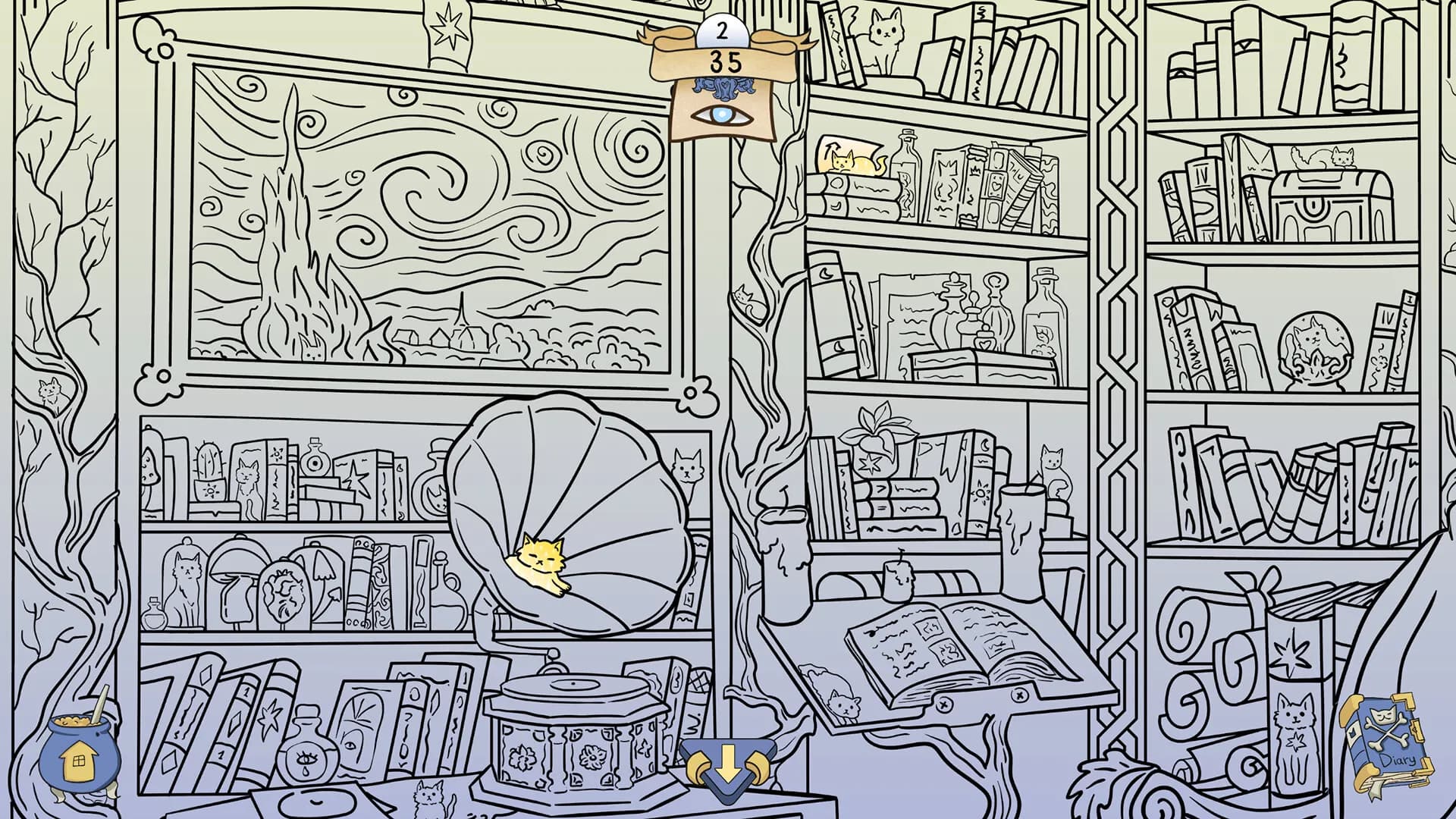1456x819 pixels.
Task: Use the eye hint button
Action: (x=718, y=115)
